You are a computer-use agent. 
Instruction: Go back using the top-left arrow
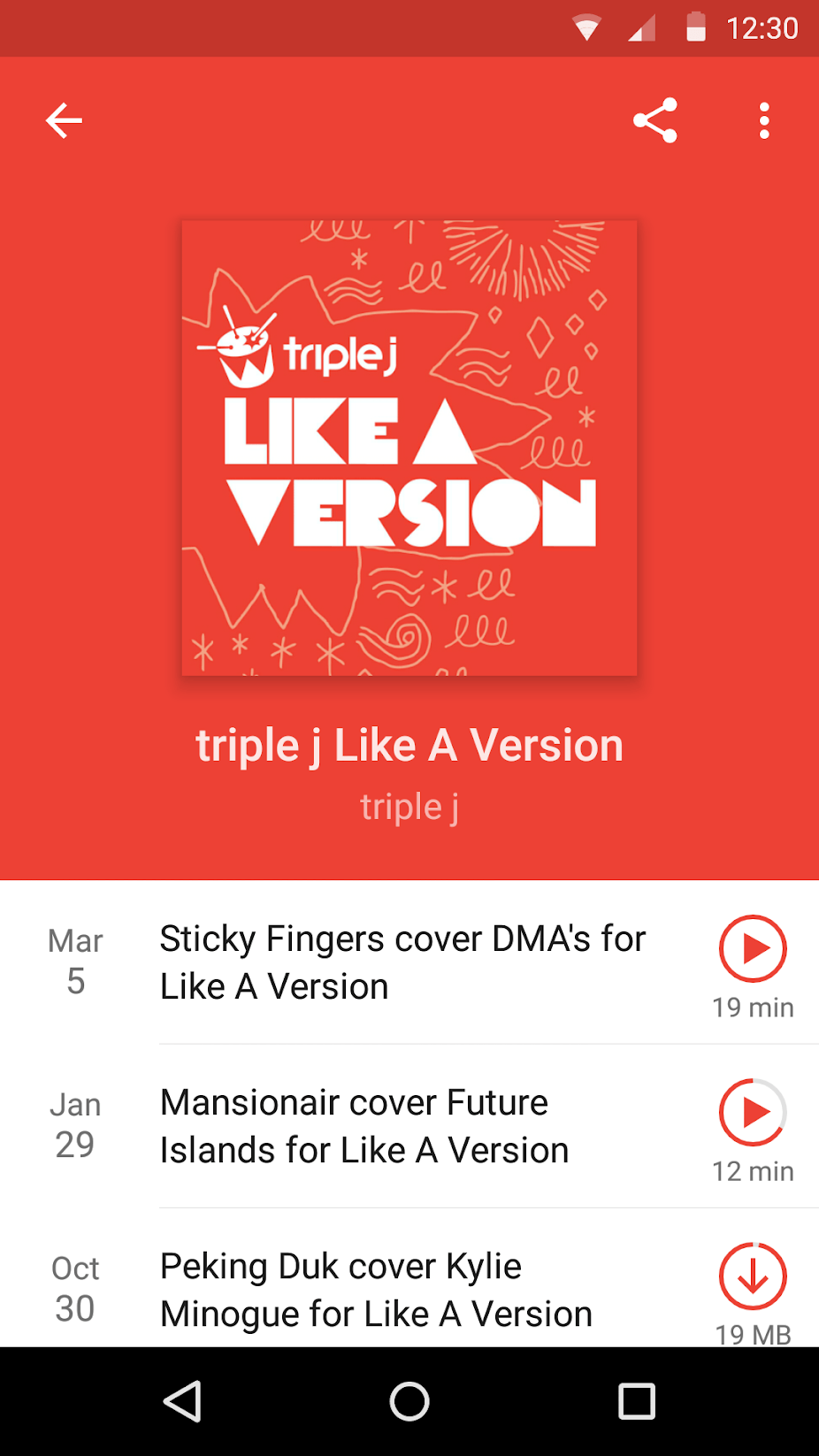(x=64, y=120)
